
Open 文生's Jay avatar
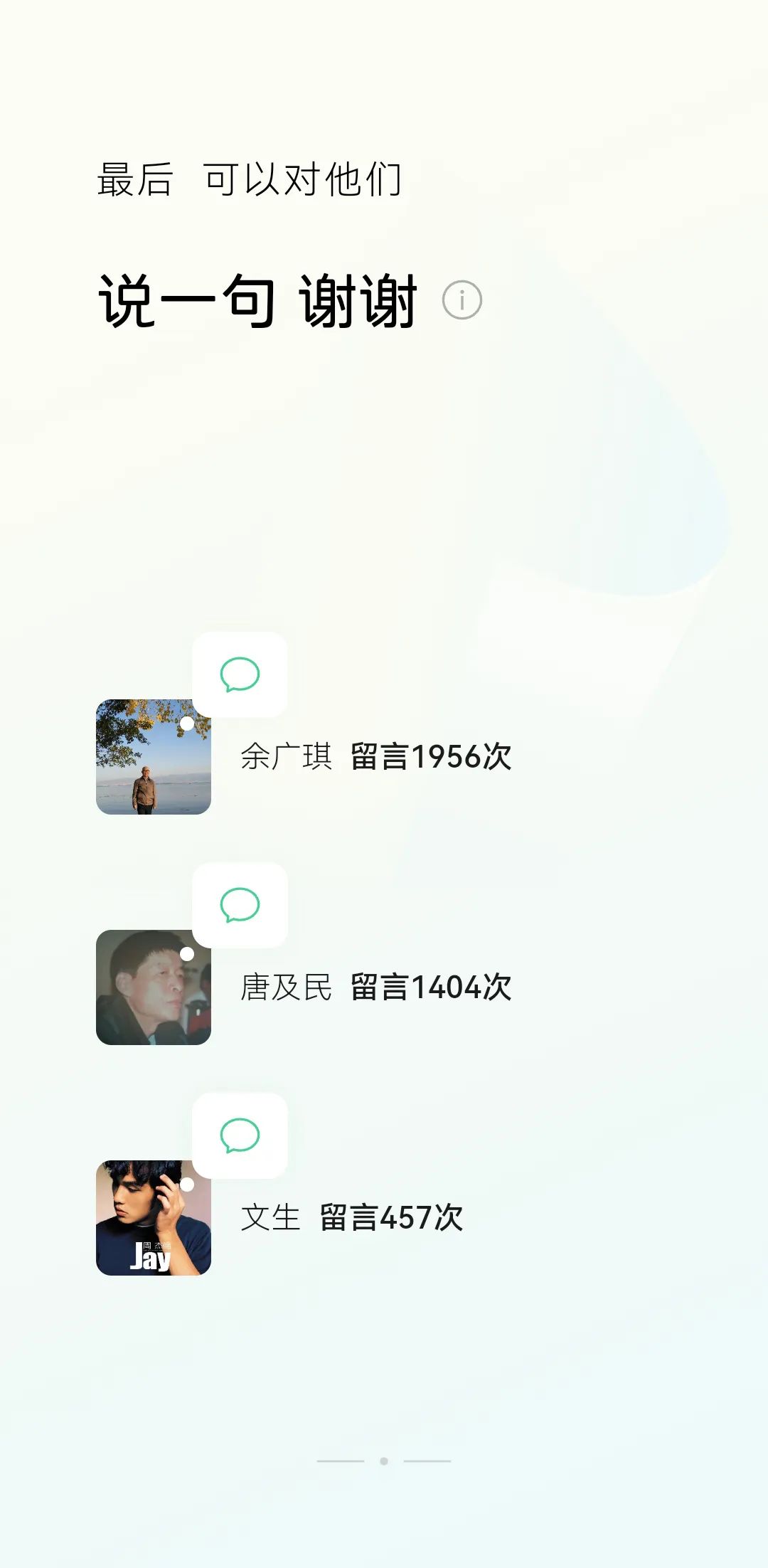[x=153, y=1218]
